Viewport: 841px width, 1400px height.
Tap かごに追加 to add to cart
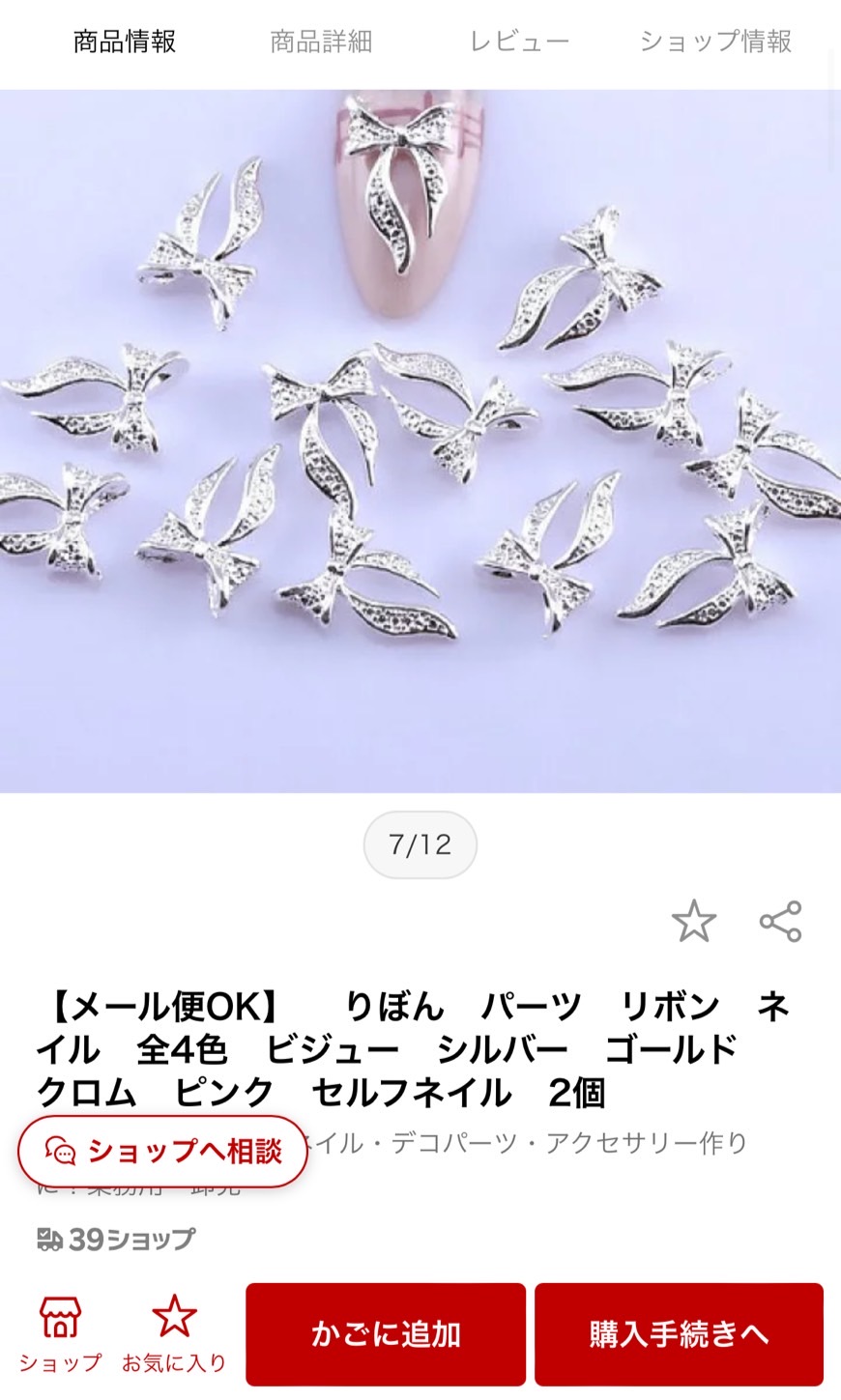pos(386,1334)
